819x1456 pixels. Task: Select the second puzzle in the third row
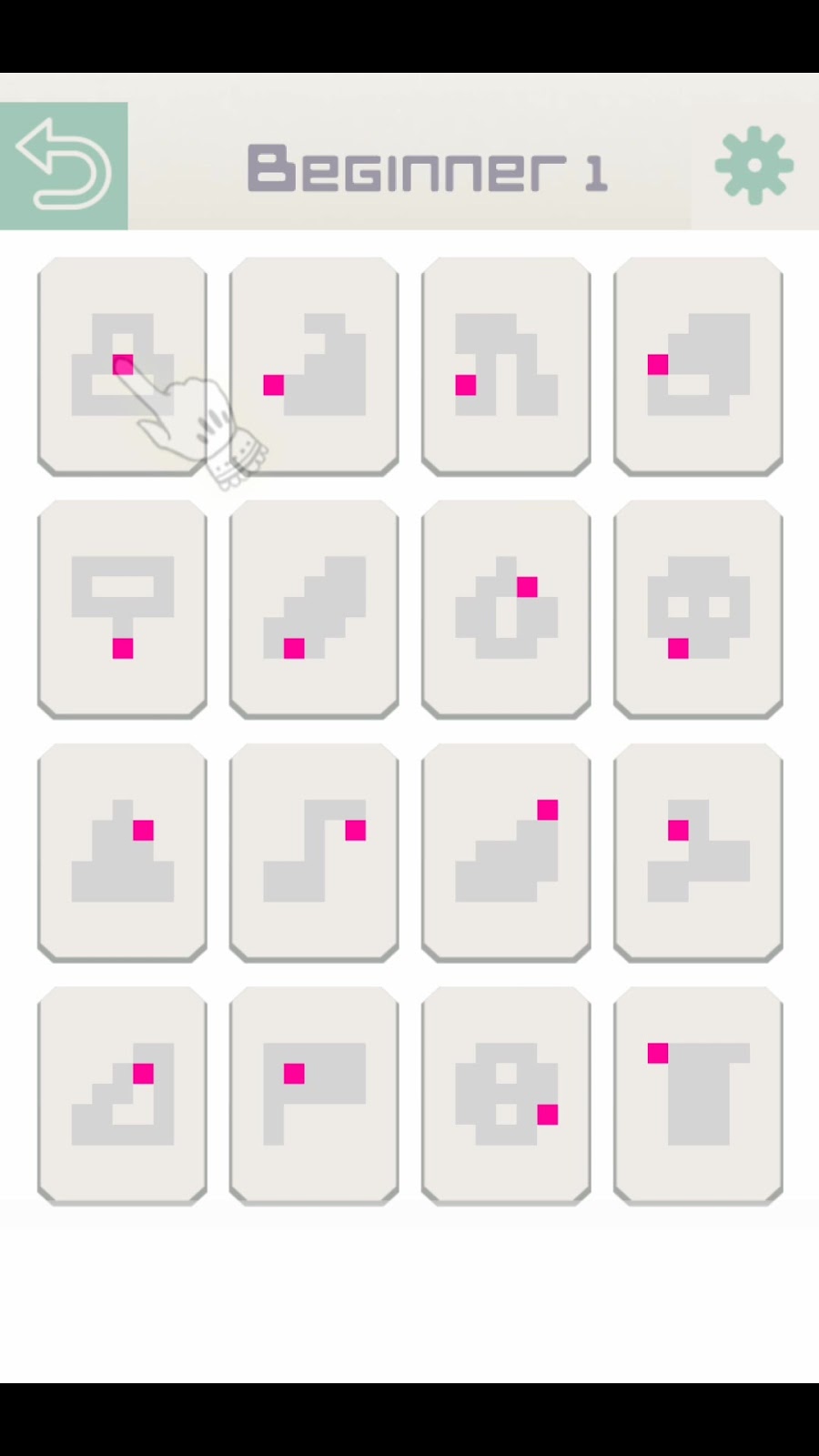pos(314,853)
